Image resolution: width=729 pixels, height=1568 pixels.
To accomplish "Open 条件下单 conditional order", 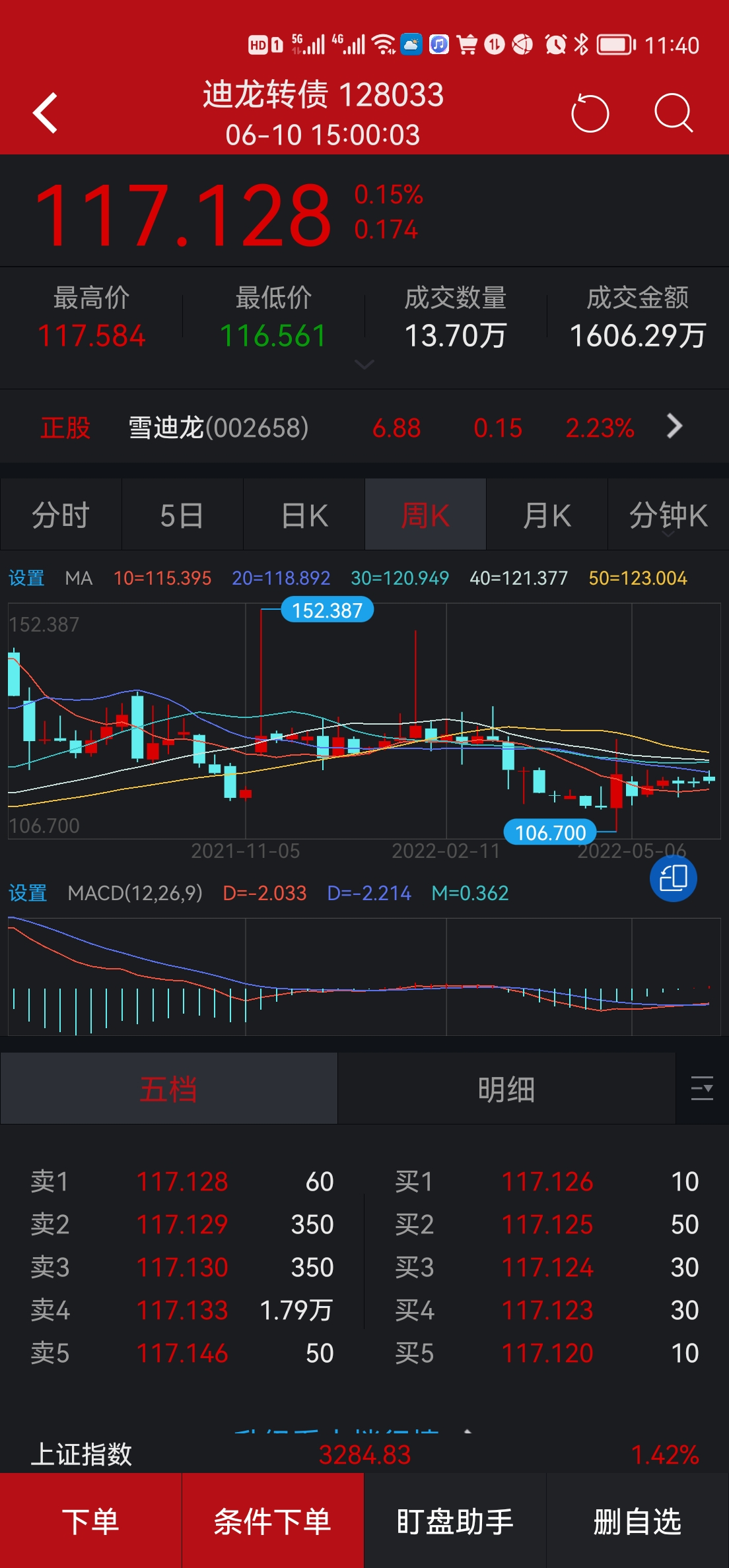I will click(273, 1521).
